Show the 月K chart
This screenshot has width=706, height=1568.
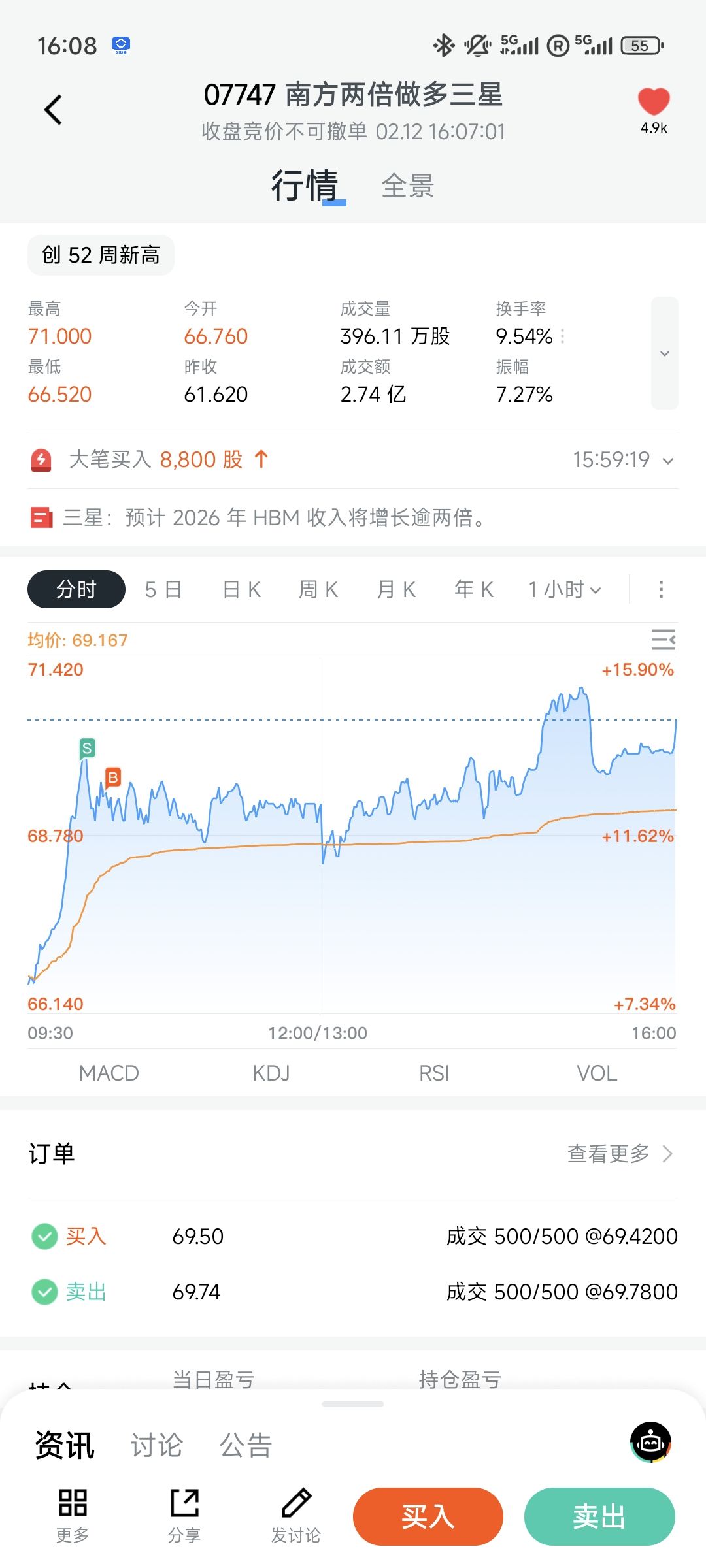(x=396, y=590)
